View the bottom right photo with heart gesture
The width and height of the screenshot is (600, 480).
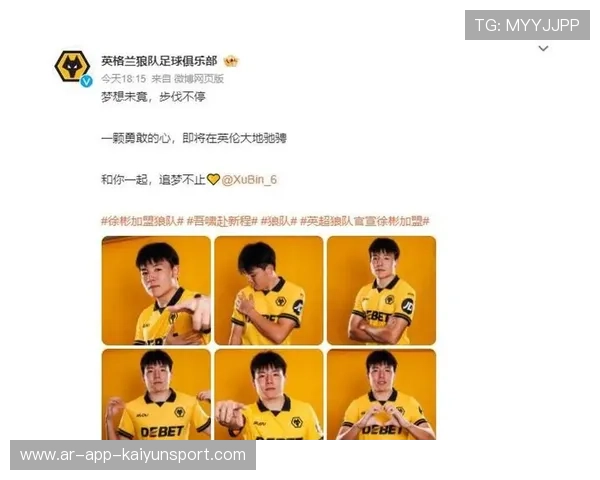point(381,394)
